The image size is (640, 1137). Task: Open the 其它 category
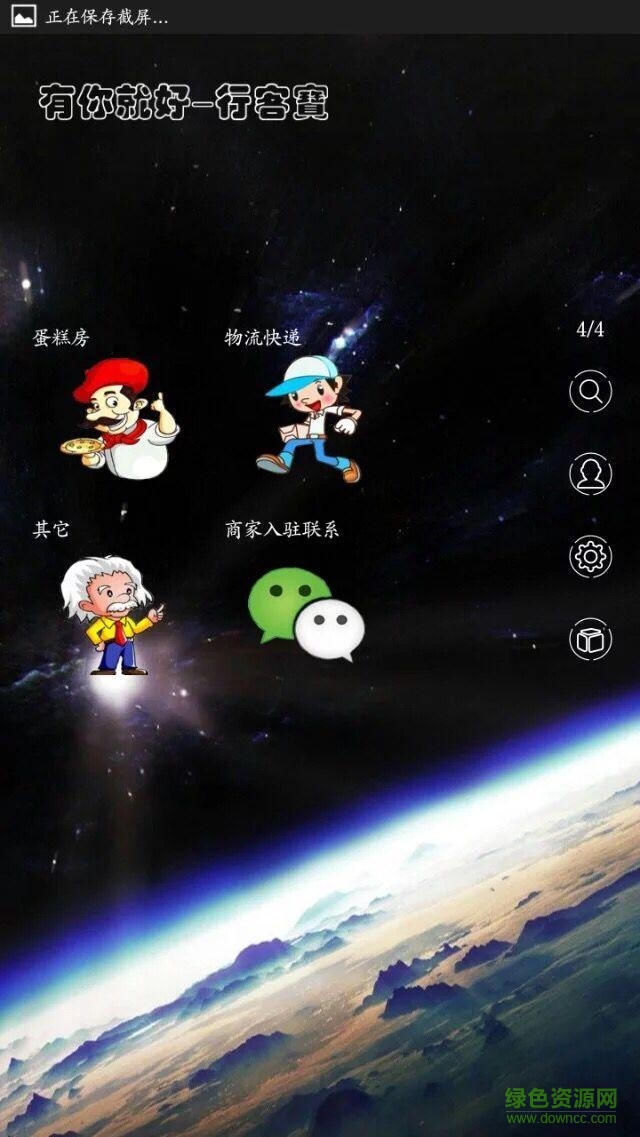[x=110, y=613]
